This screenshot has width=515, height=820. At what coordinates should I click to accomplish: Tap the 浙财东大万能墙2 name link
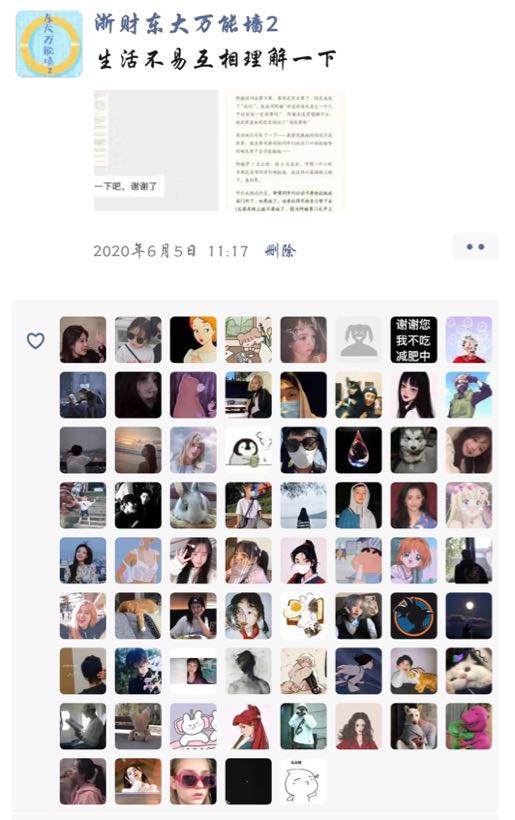(186, 24)
